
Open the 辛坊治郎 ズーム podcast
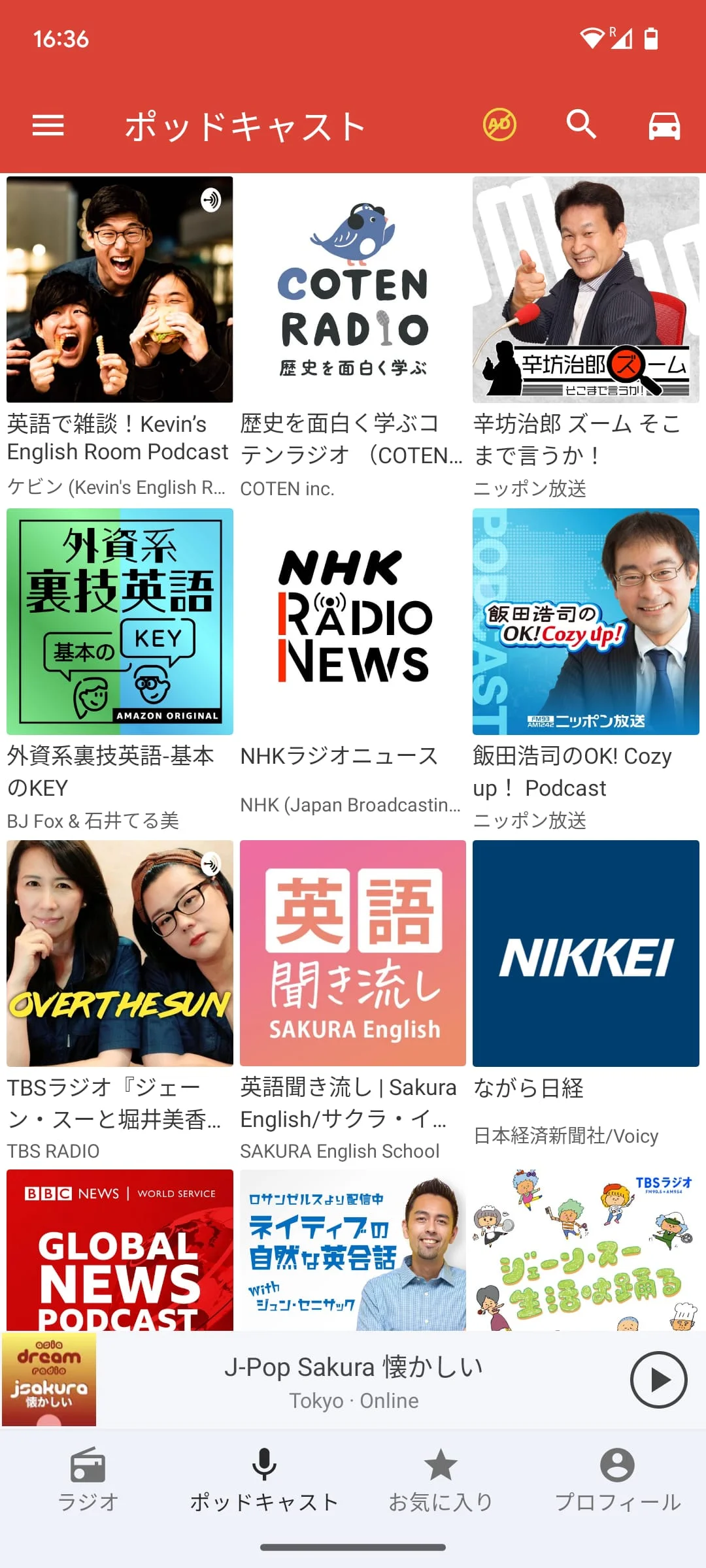click(586, 289)
